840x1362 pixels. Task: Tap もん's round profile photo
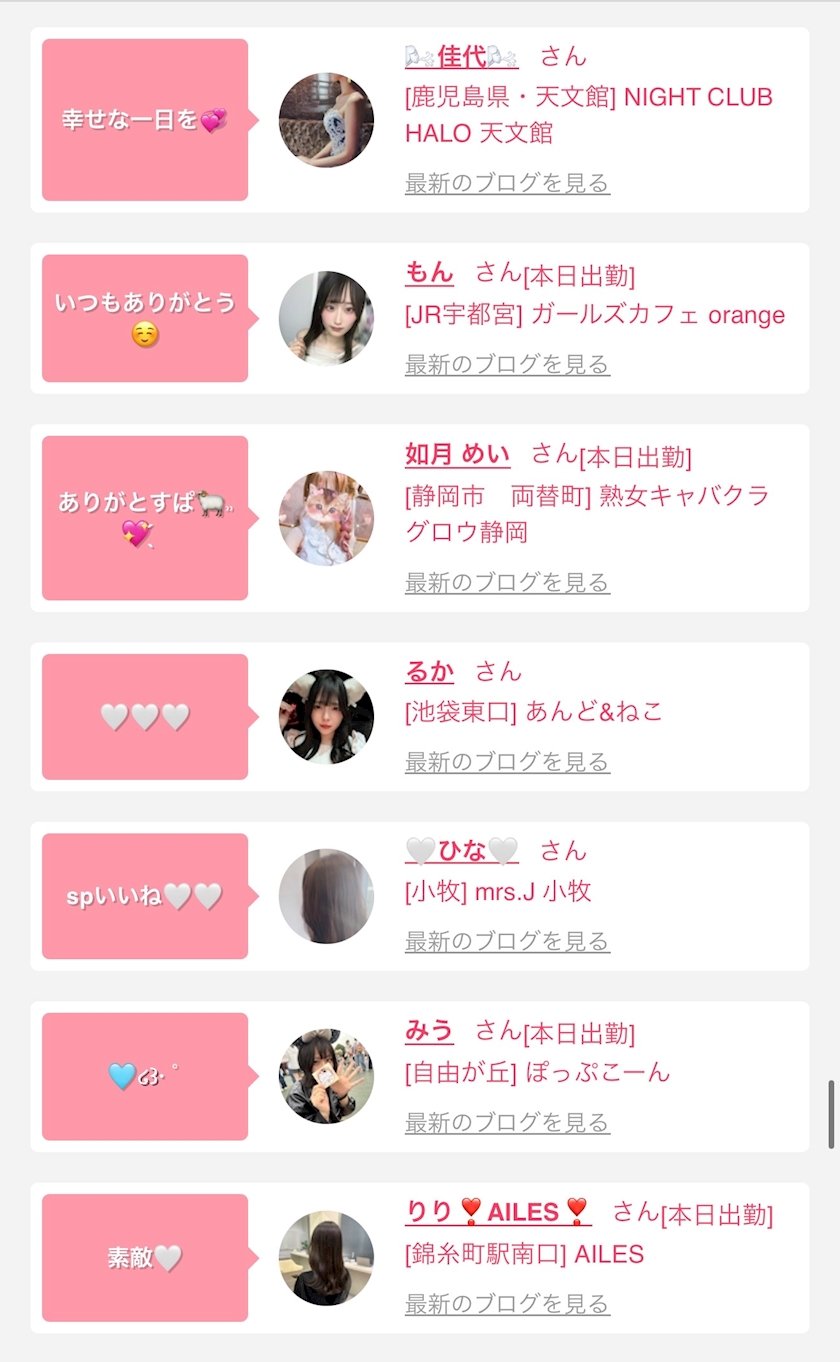point(326,318)
